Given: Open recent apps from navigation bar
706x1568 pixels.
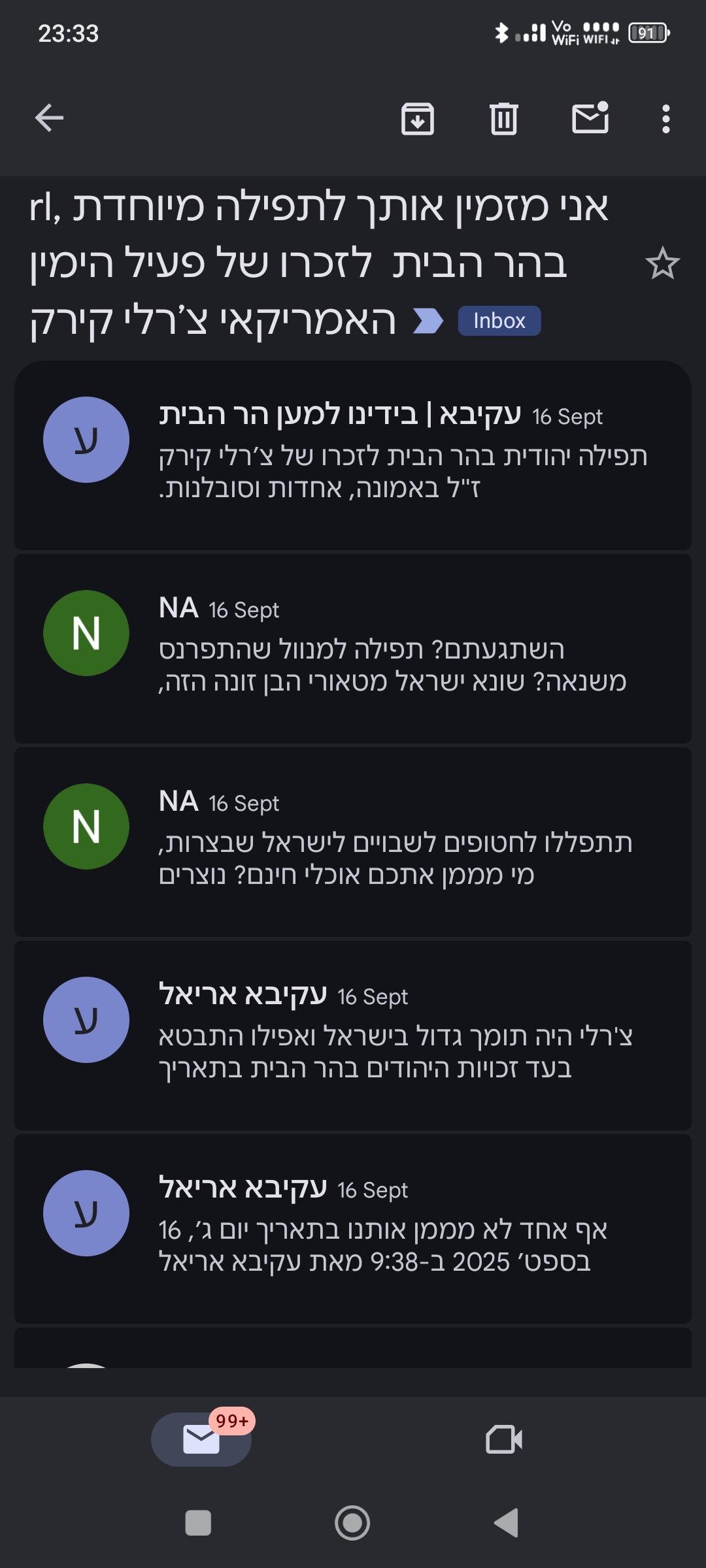Looking at the screenshot, I should 198,1523.
